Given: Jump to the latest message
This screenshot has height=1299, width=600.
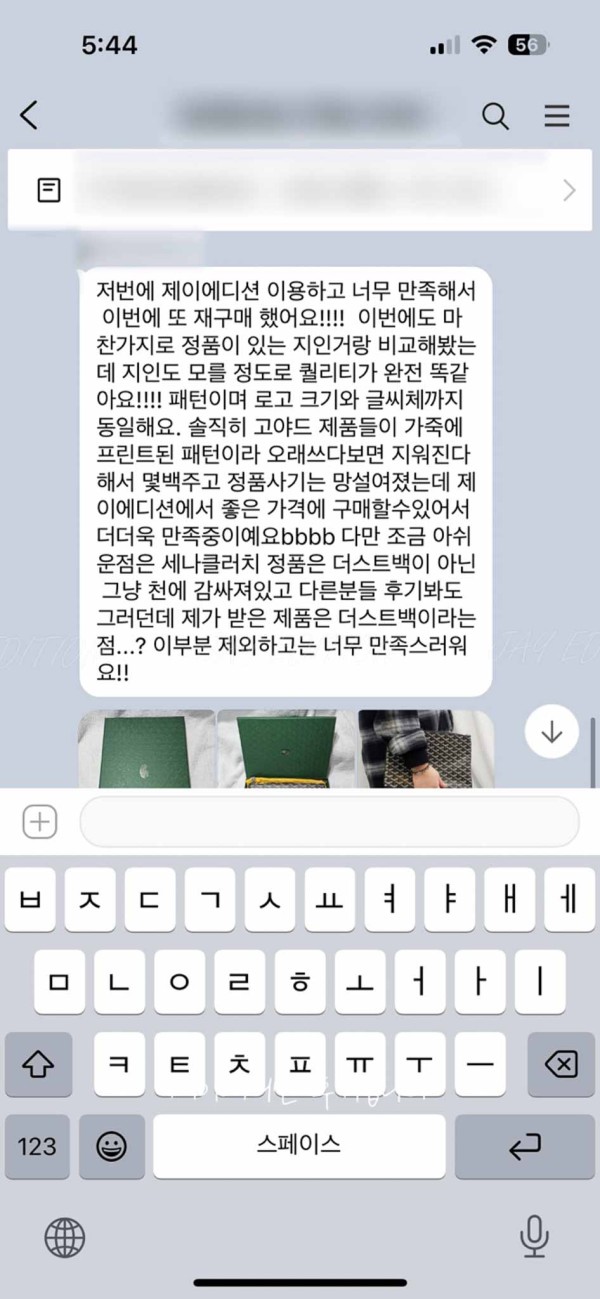Looking at the screenshot, I should 551,732.
